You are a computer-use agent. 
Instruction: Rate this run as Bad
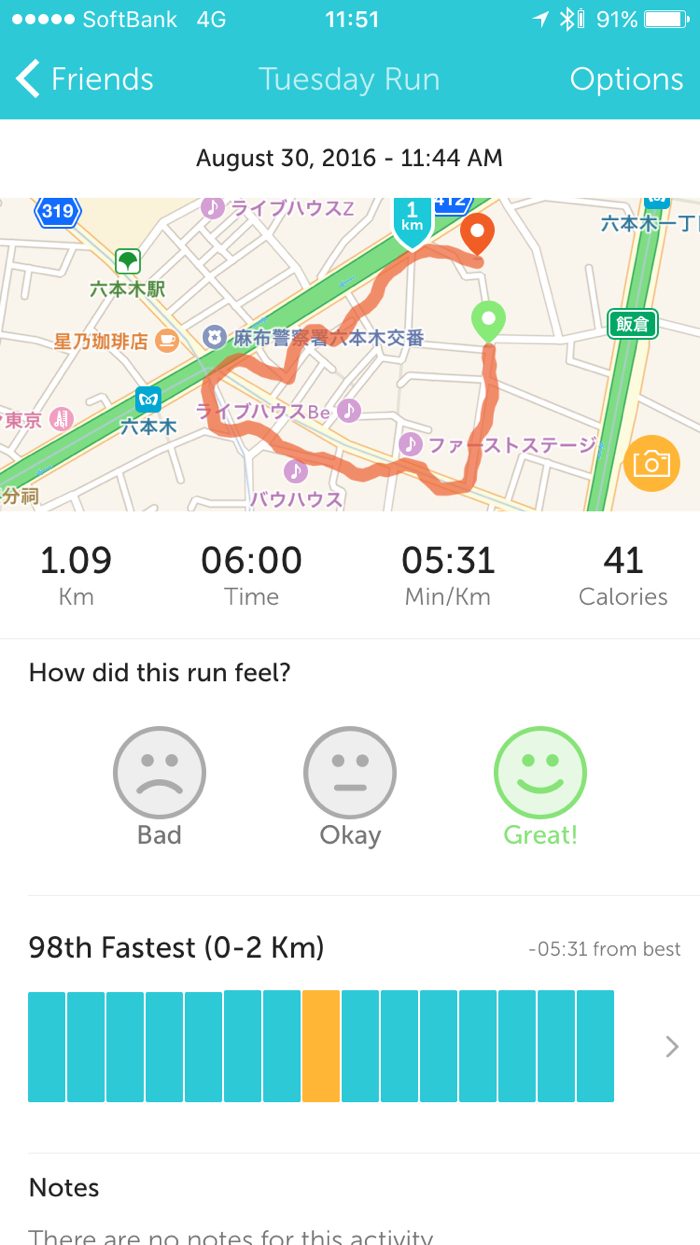coord(159,773)
